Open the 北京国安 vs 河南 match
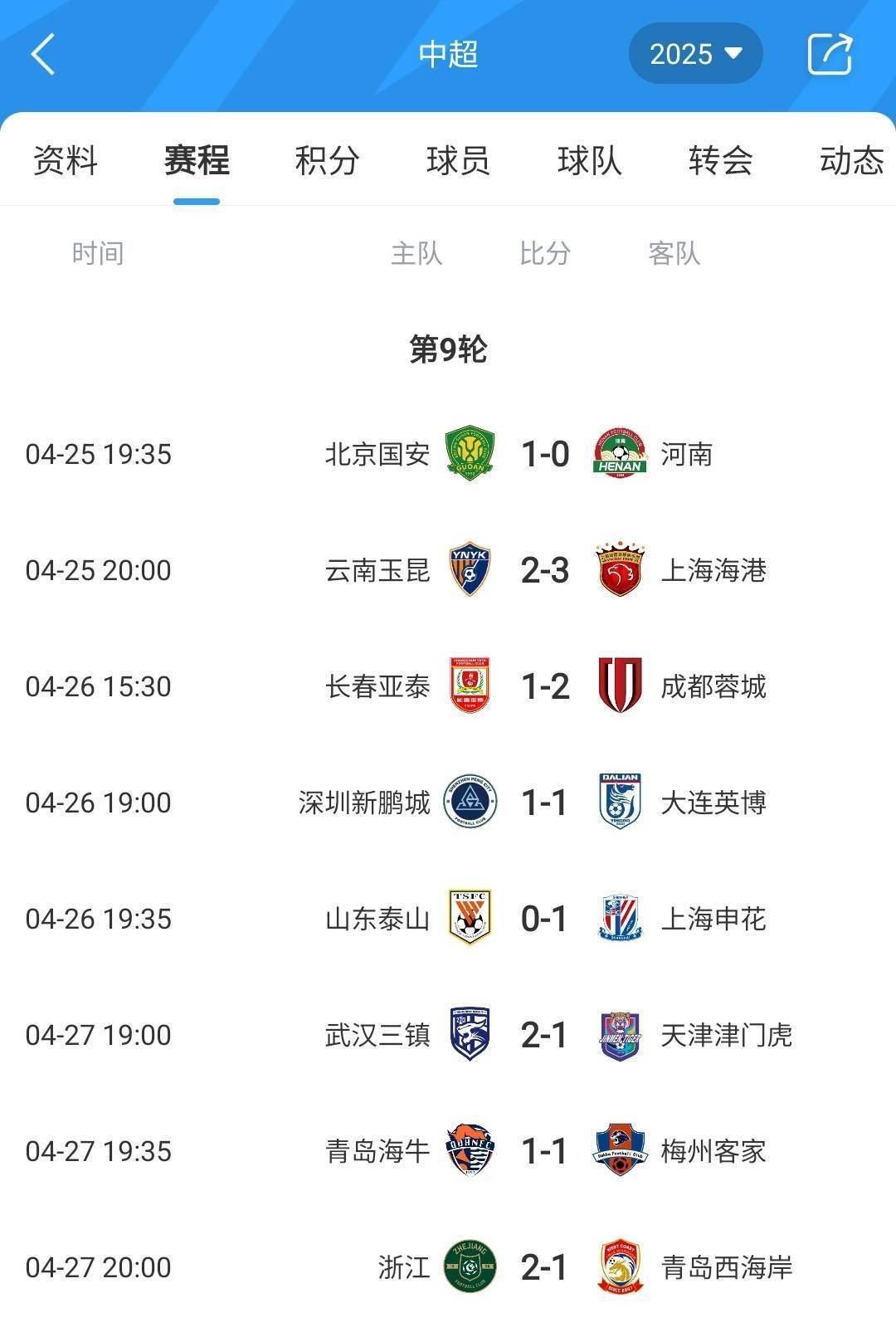The image size is (896, 1337). 544,454
